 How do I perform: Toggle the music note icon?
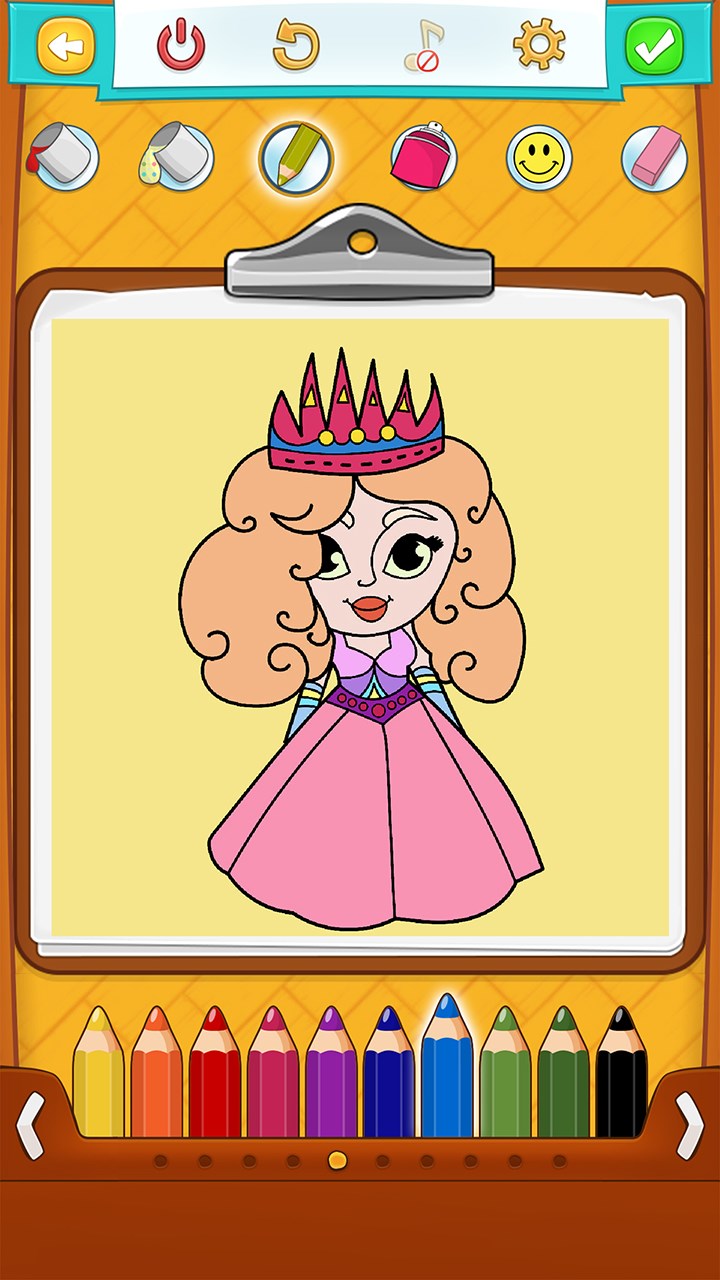[423, 46]
